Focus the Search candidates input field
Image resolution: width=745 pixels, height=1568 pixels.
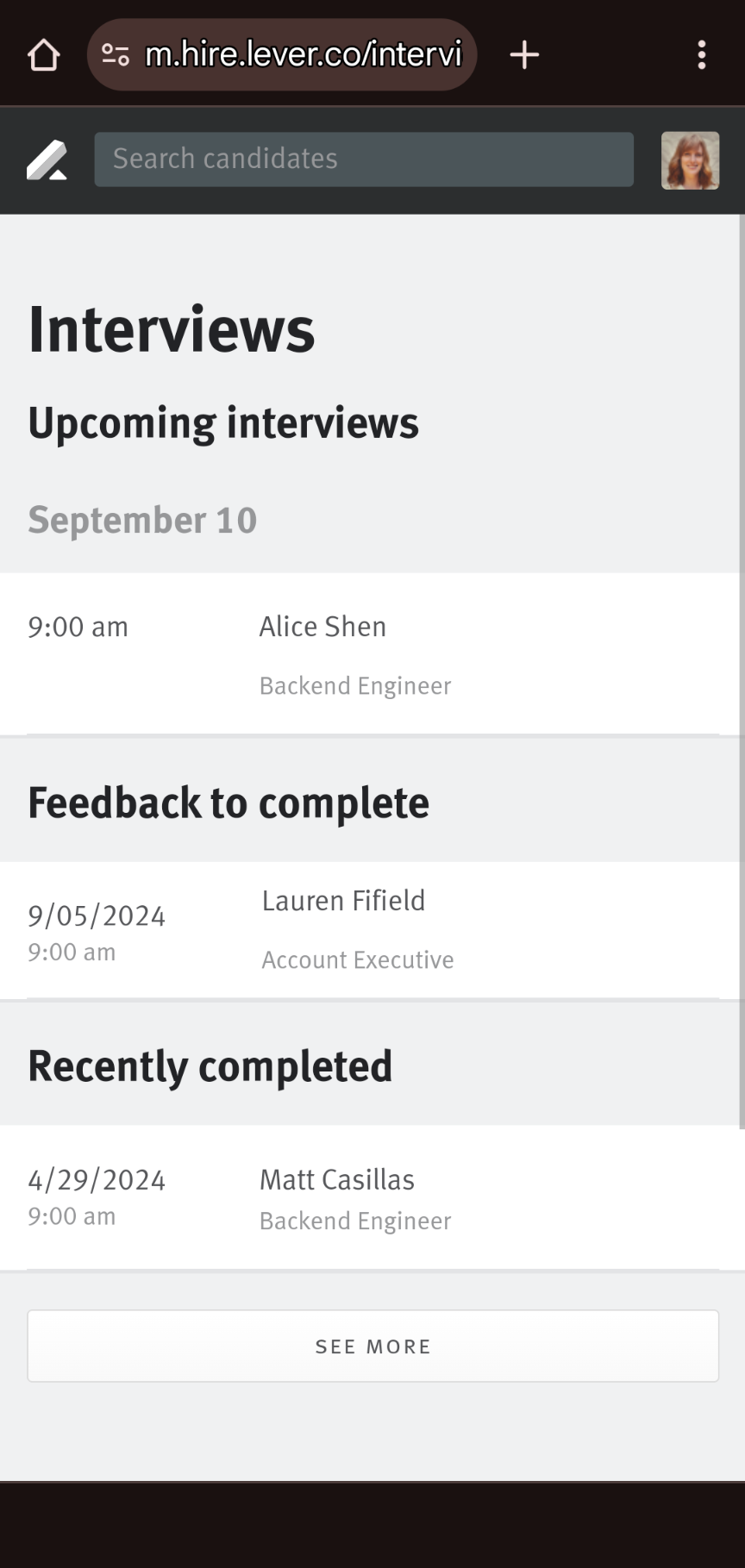(363, 159)
